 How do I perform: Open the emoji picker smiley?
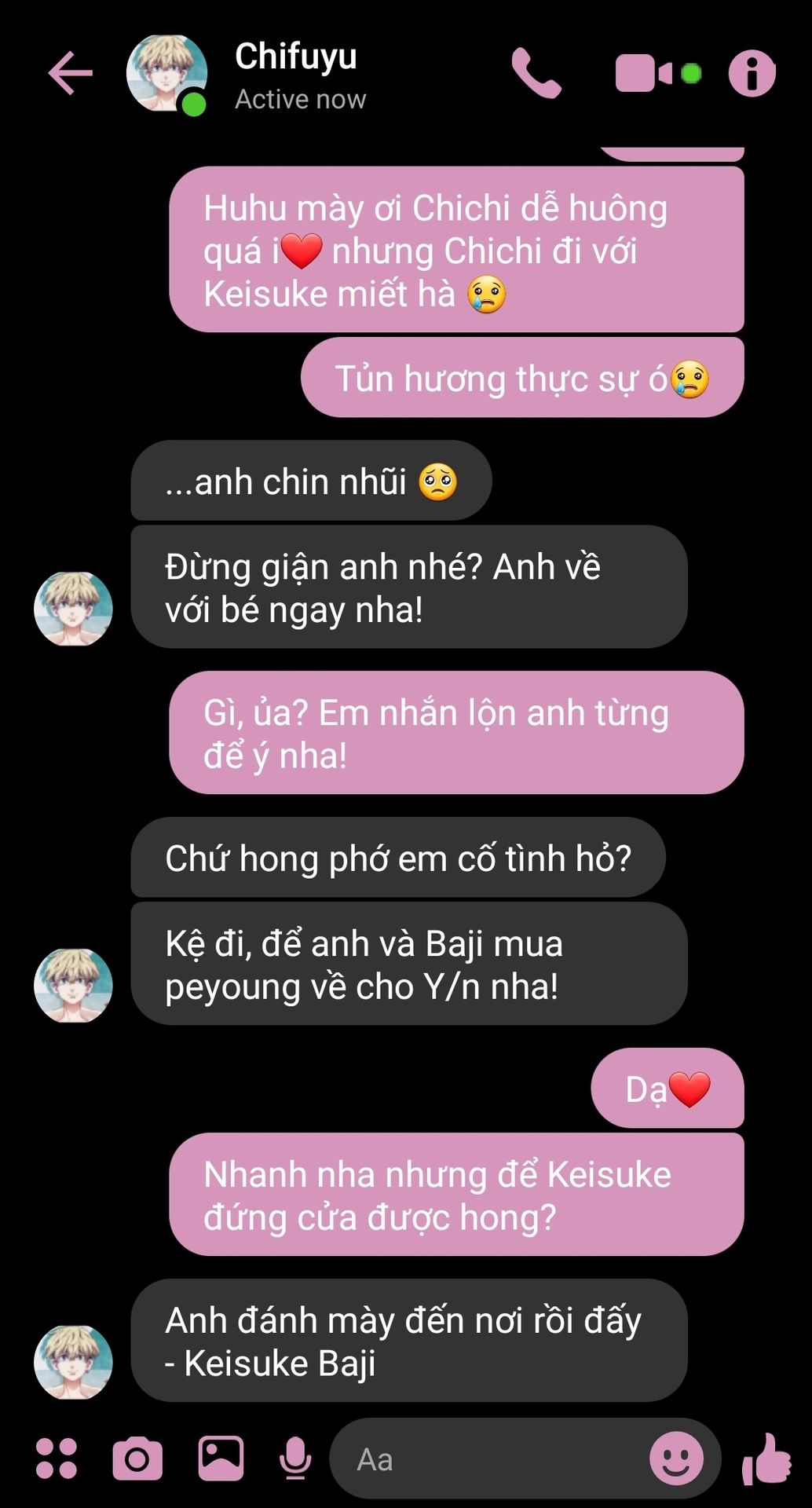[676, 1459]
